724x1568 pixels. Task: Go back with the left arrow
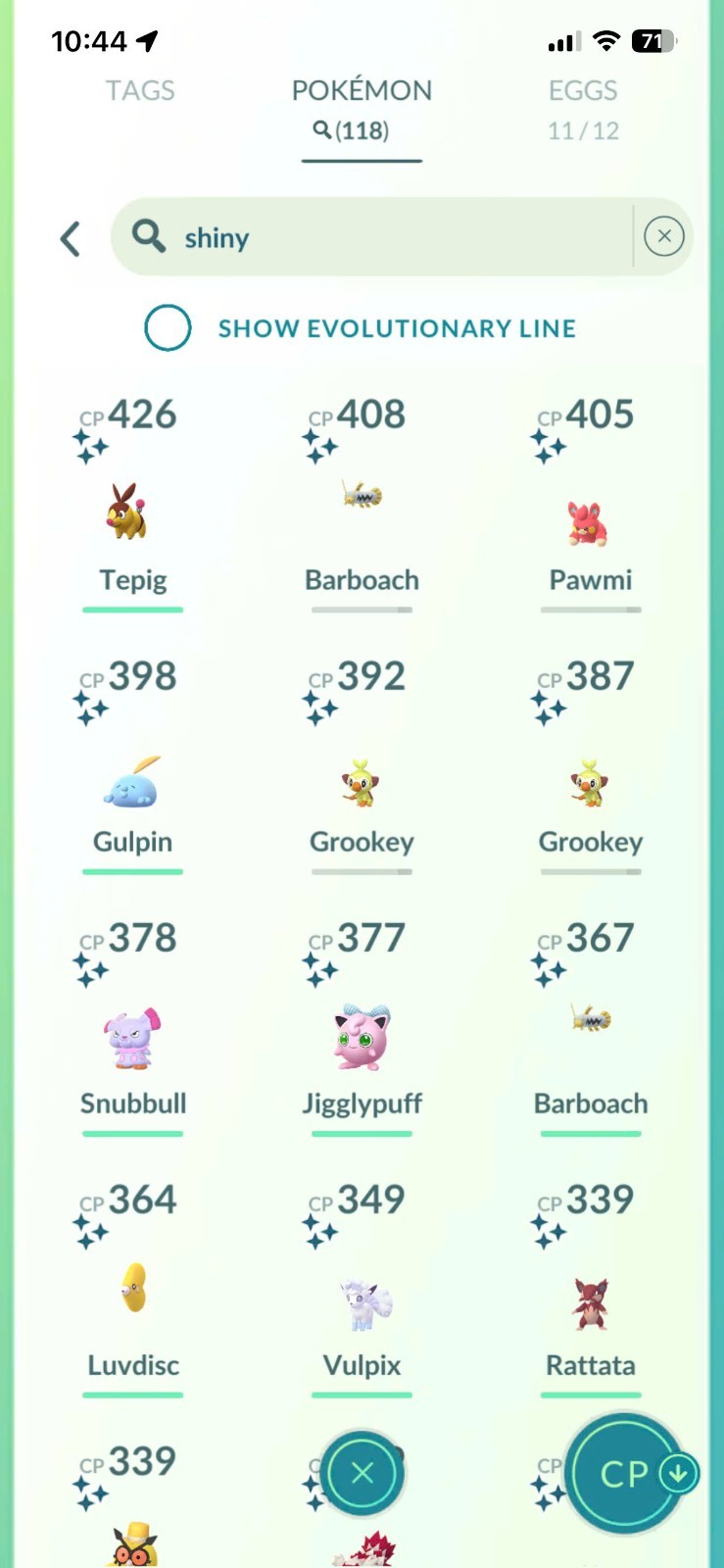[70, 238]
